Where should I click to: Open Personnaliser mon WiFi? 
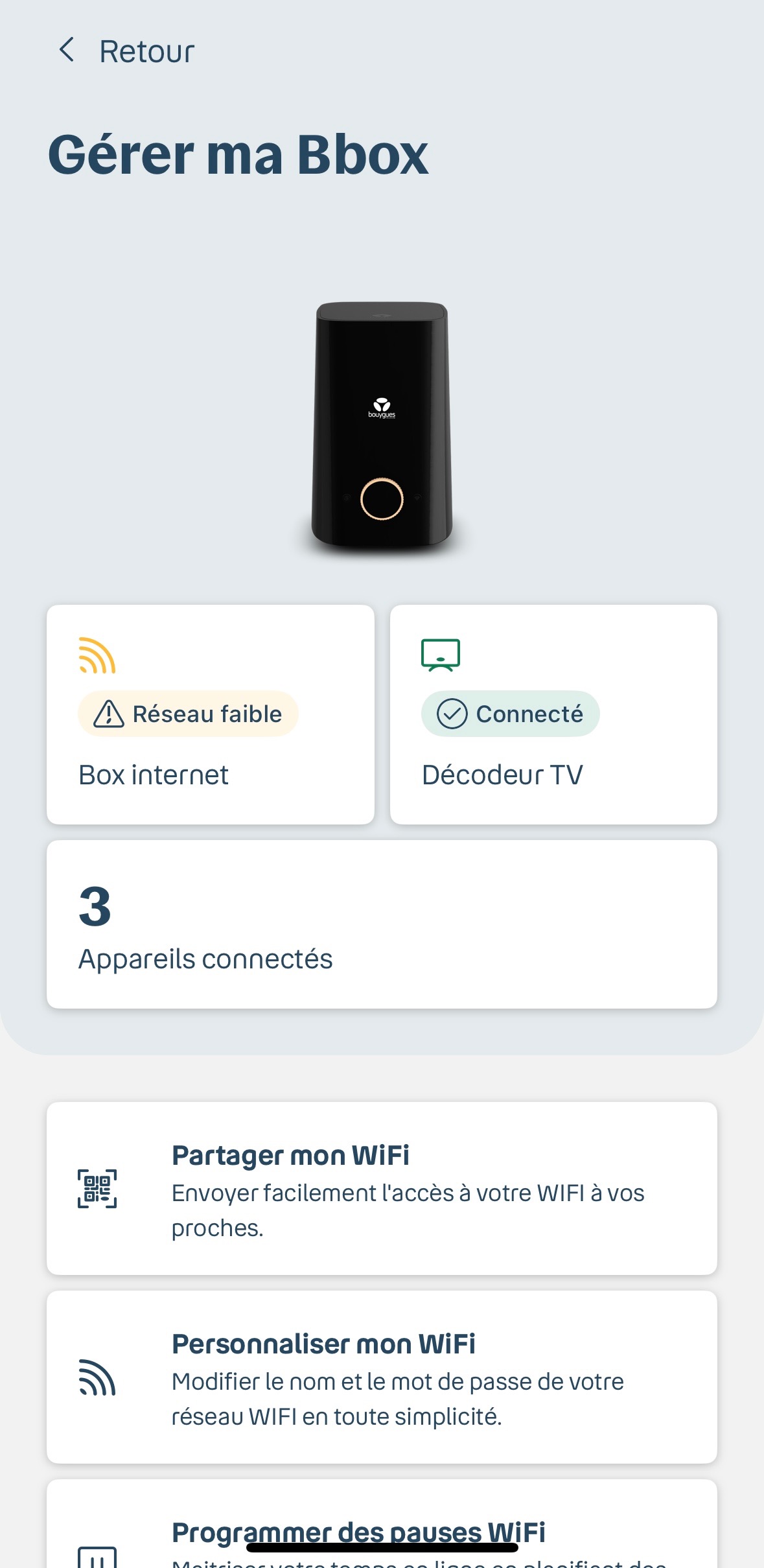tap(382, 1377)
